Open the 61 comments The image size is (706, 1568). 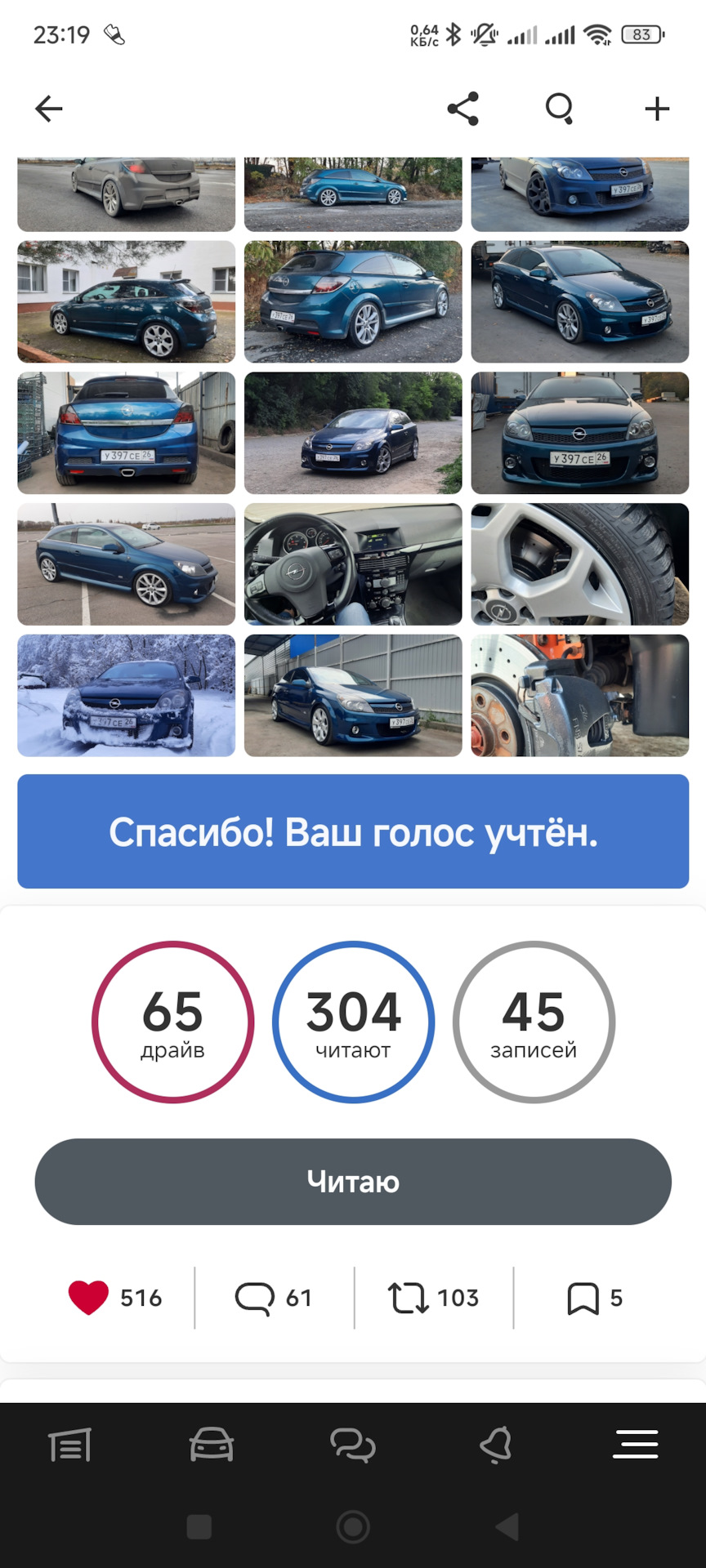point(254,1298)
